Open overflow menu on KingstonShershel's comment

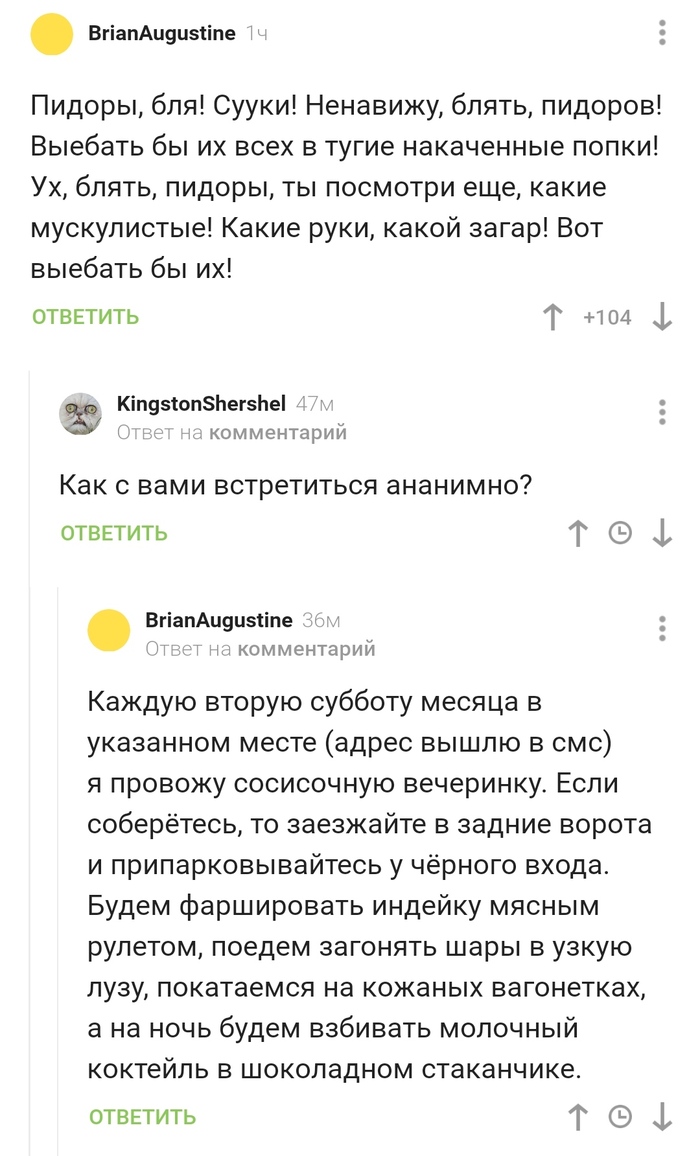coord(662,412)
